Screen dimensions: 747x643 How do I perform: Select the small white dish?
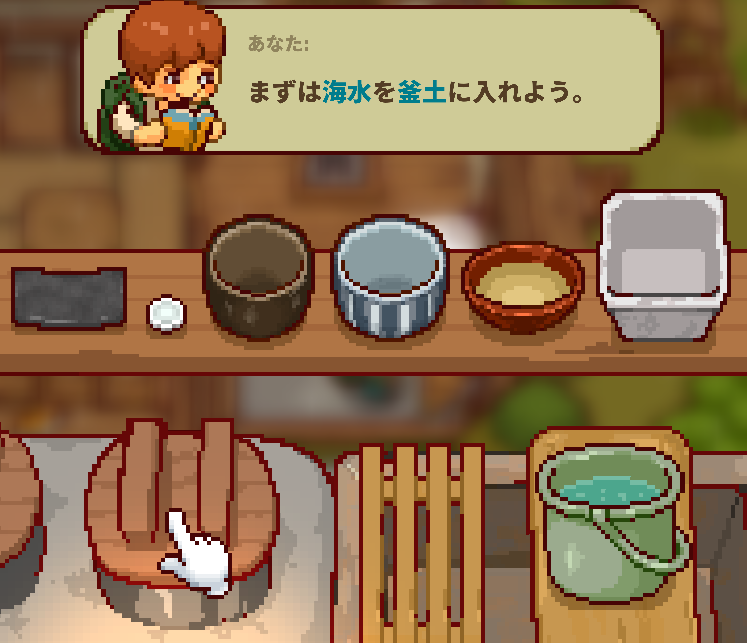(166, 315)
